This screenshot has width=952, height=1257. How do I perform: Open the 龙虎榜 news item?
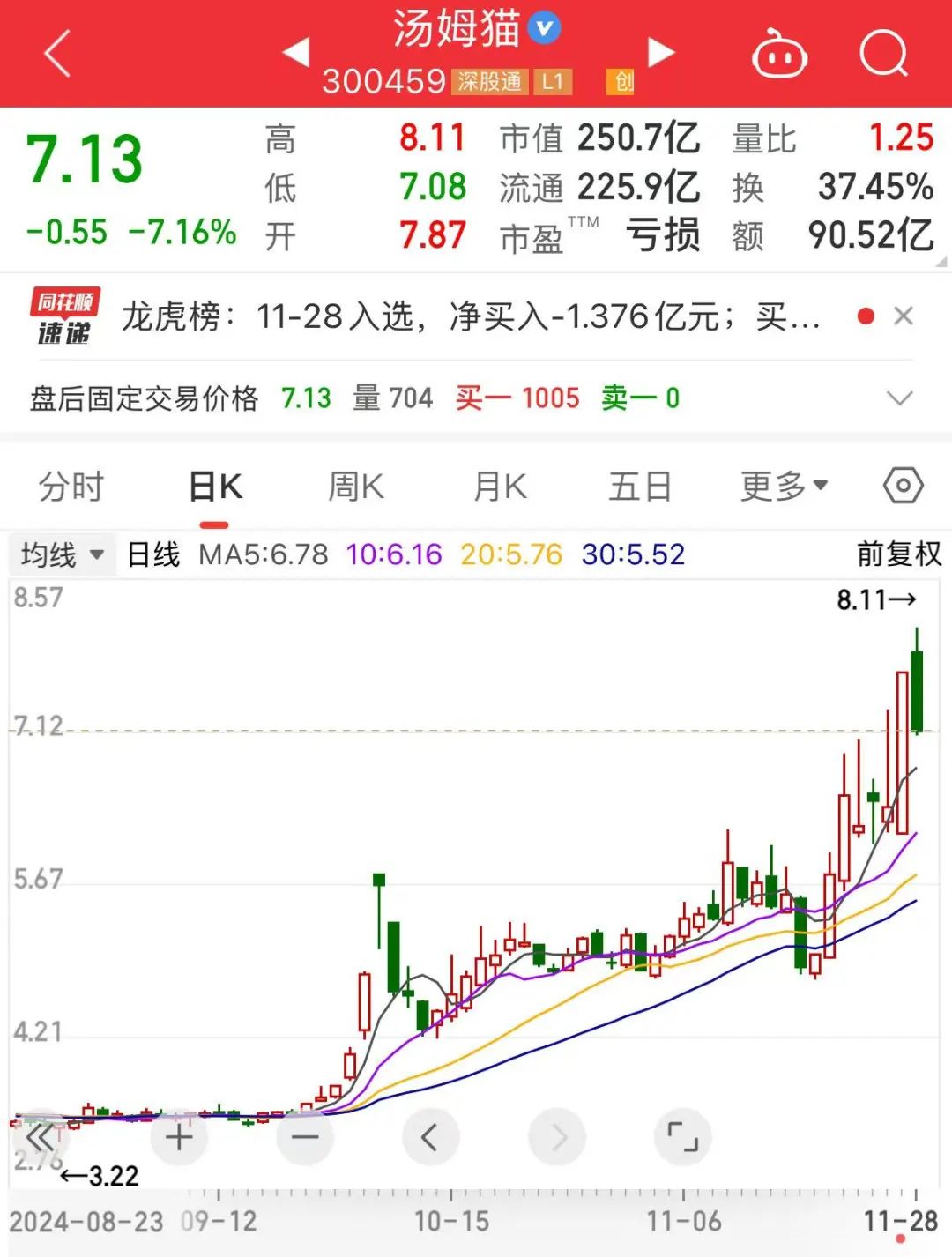(x=471, y=316)
